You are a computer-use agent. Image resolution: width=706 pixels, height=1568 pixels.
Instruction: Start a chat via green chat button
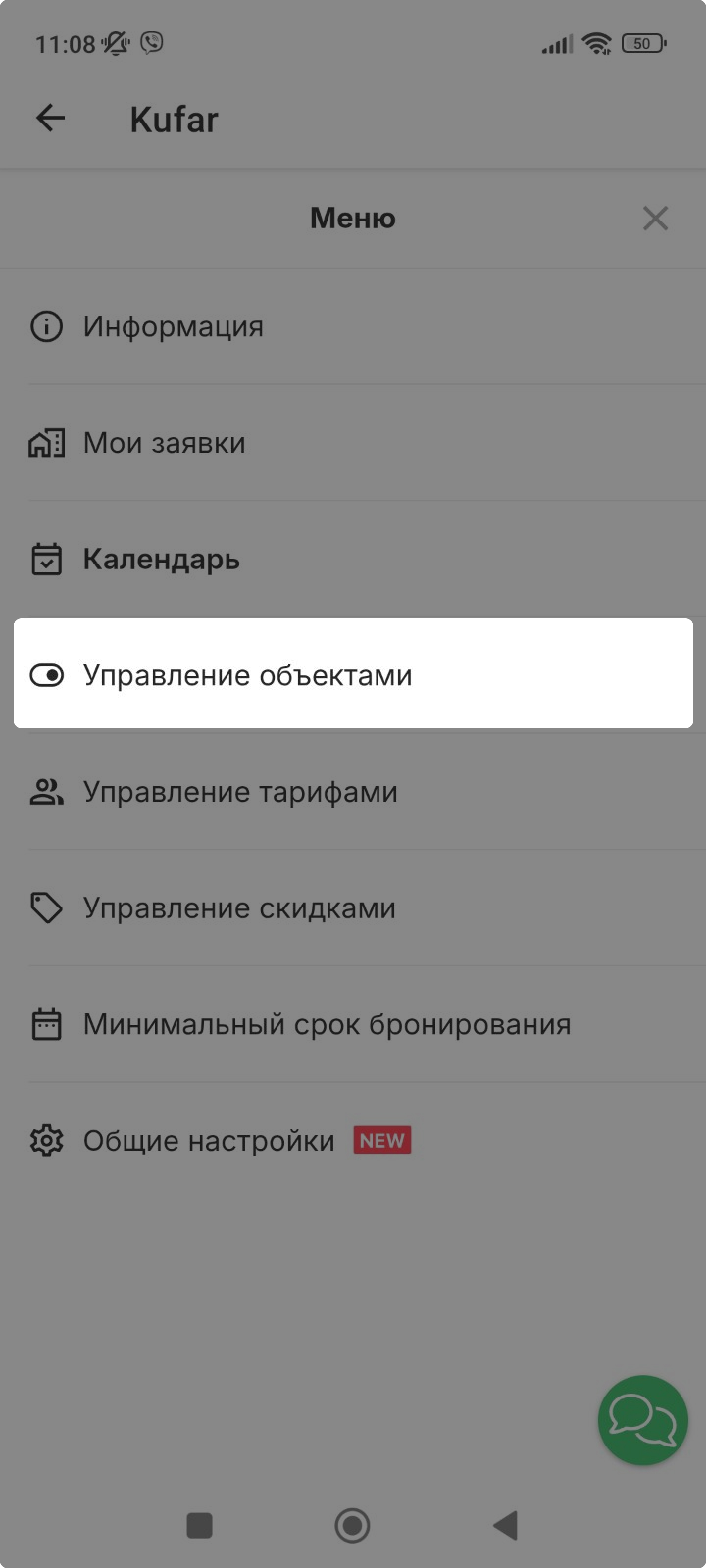(x=643, y=1420)
